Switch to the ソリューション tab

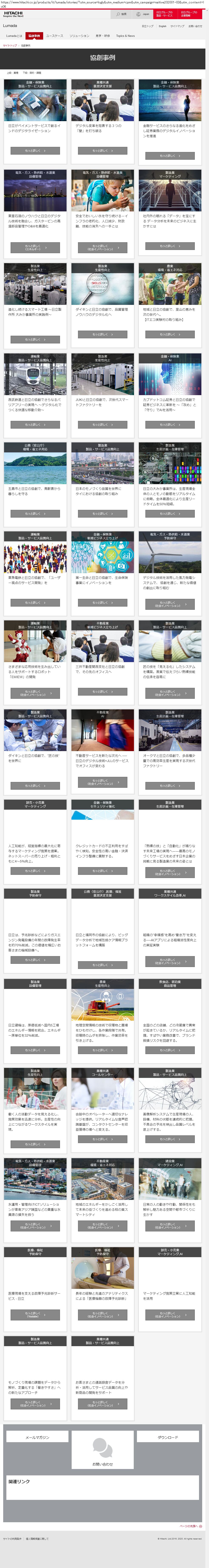click(79, 36)
